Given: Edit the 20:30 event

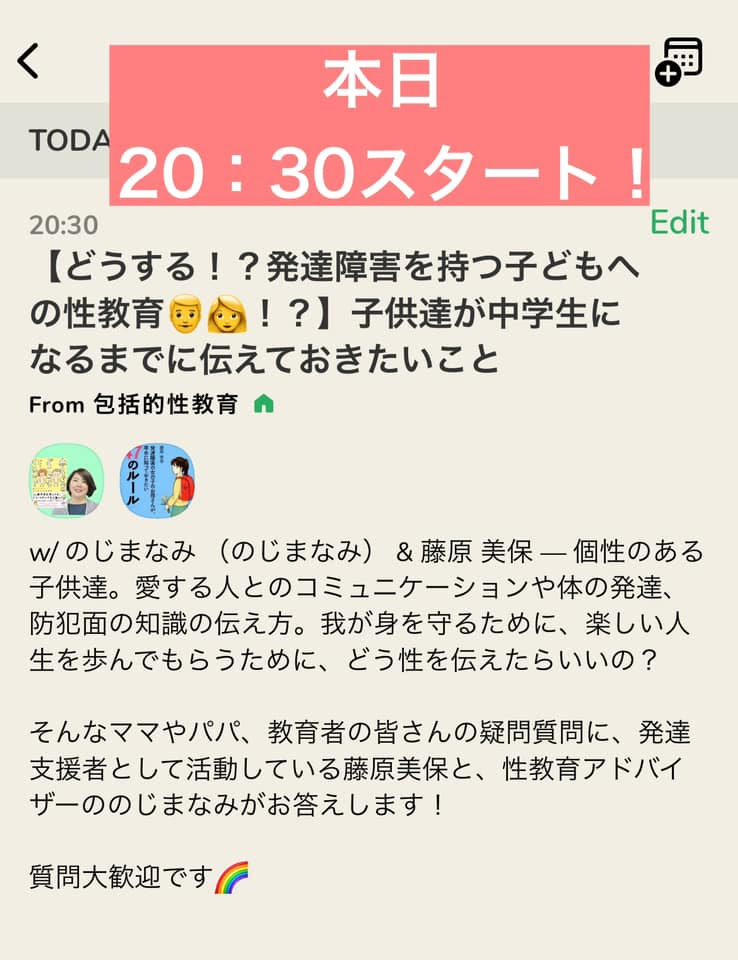Looking at the screenshot, I should pos(679,222).
